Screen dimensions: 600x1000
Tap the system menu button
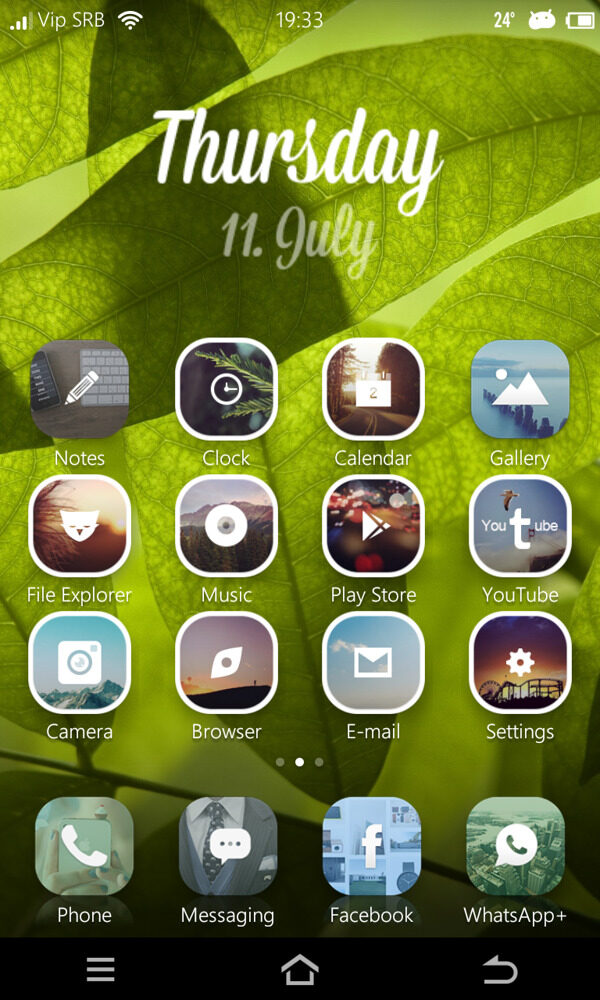[x=100, y=969]
